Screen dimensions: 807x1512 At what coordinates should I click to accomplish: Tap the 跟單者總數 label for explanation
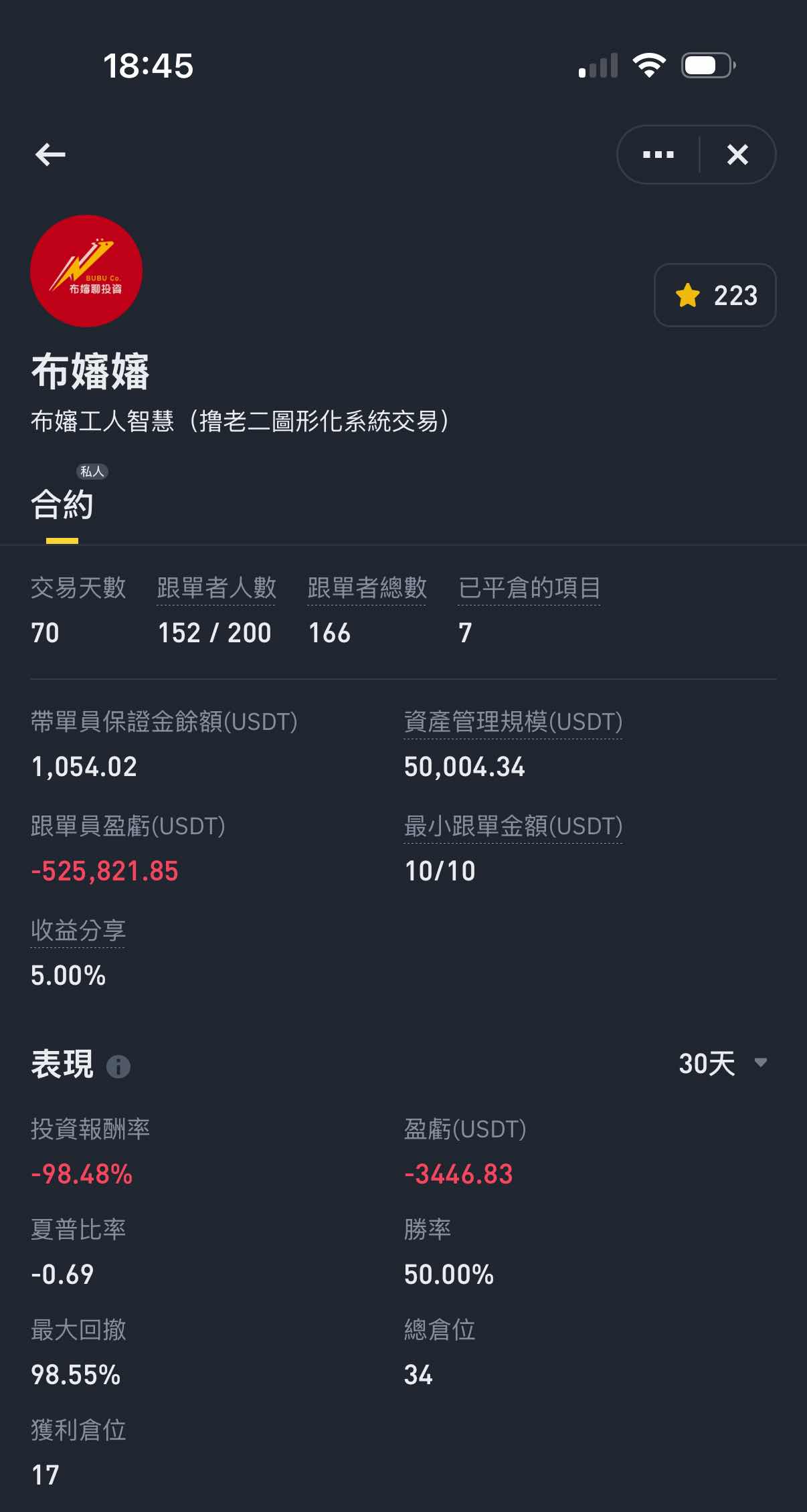[x=367, y=588]
